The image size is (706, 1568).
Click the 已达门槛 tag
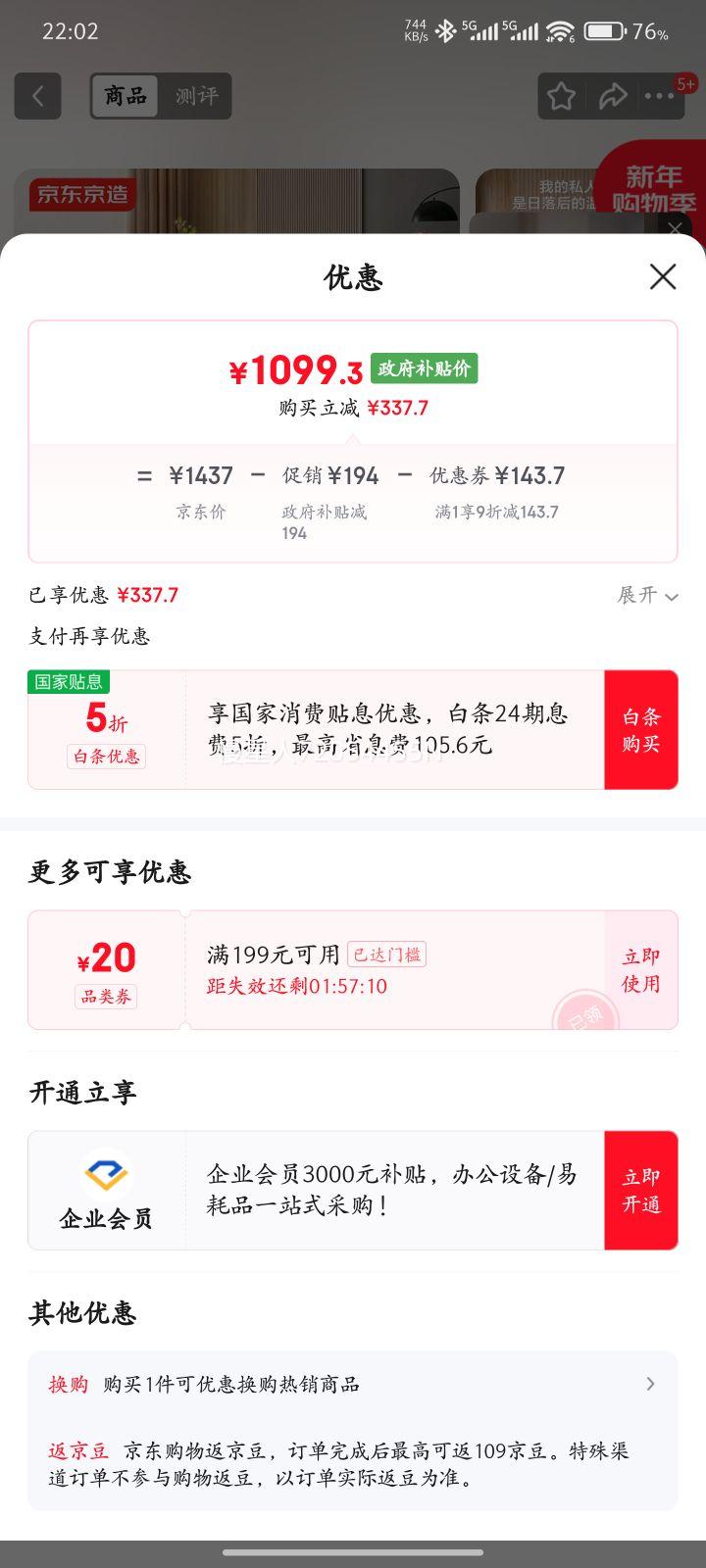390,953
